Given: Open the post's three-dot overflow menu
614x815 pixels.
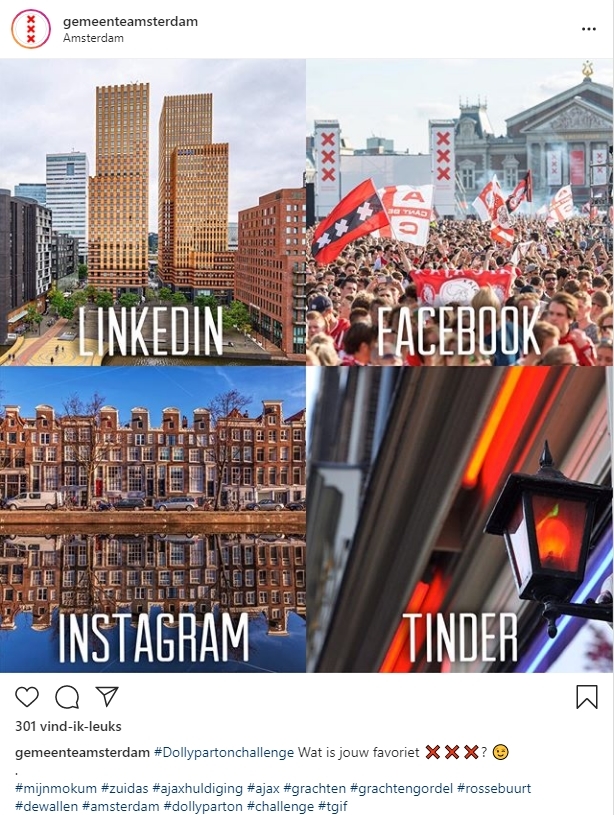Looking at the screenshot, I should click(588, 29).
